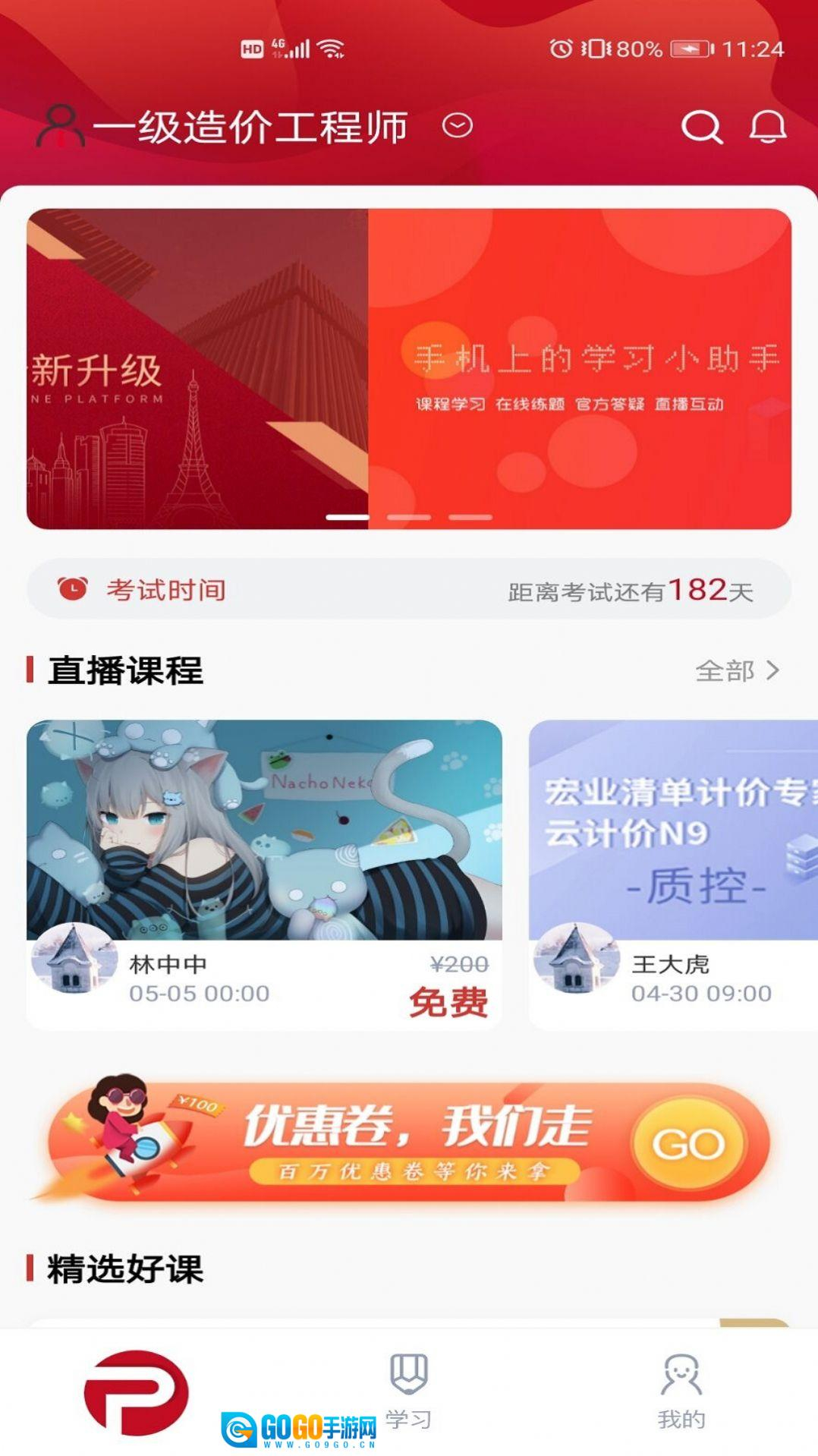Open the profile avatar icon
This screenshot has height=1456, width=818.
(59, 126)
